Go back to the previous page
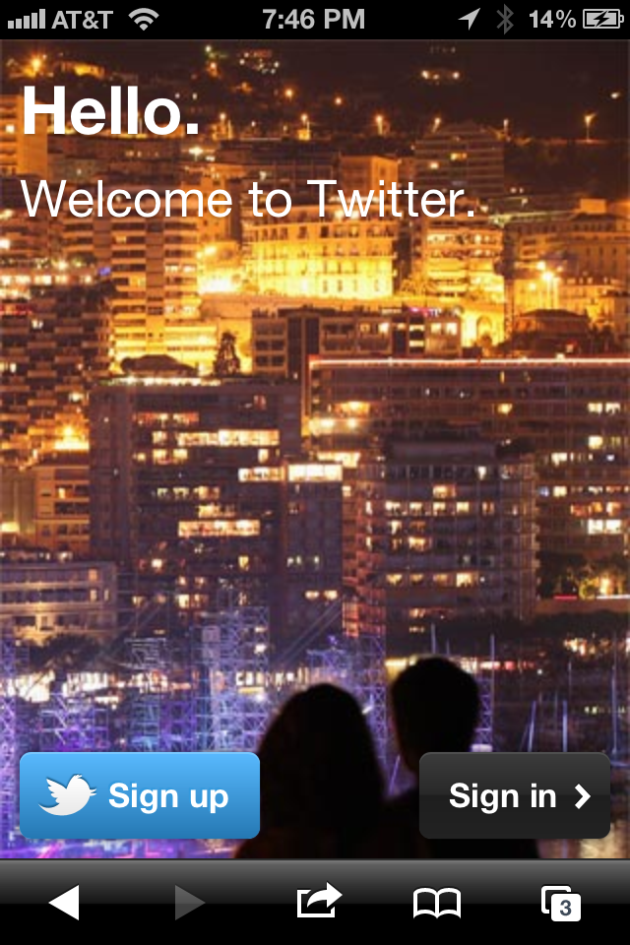Viewport: 630px width, 945px height. [64, 903]
